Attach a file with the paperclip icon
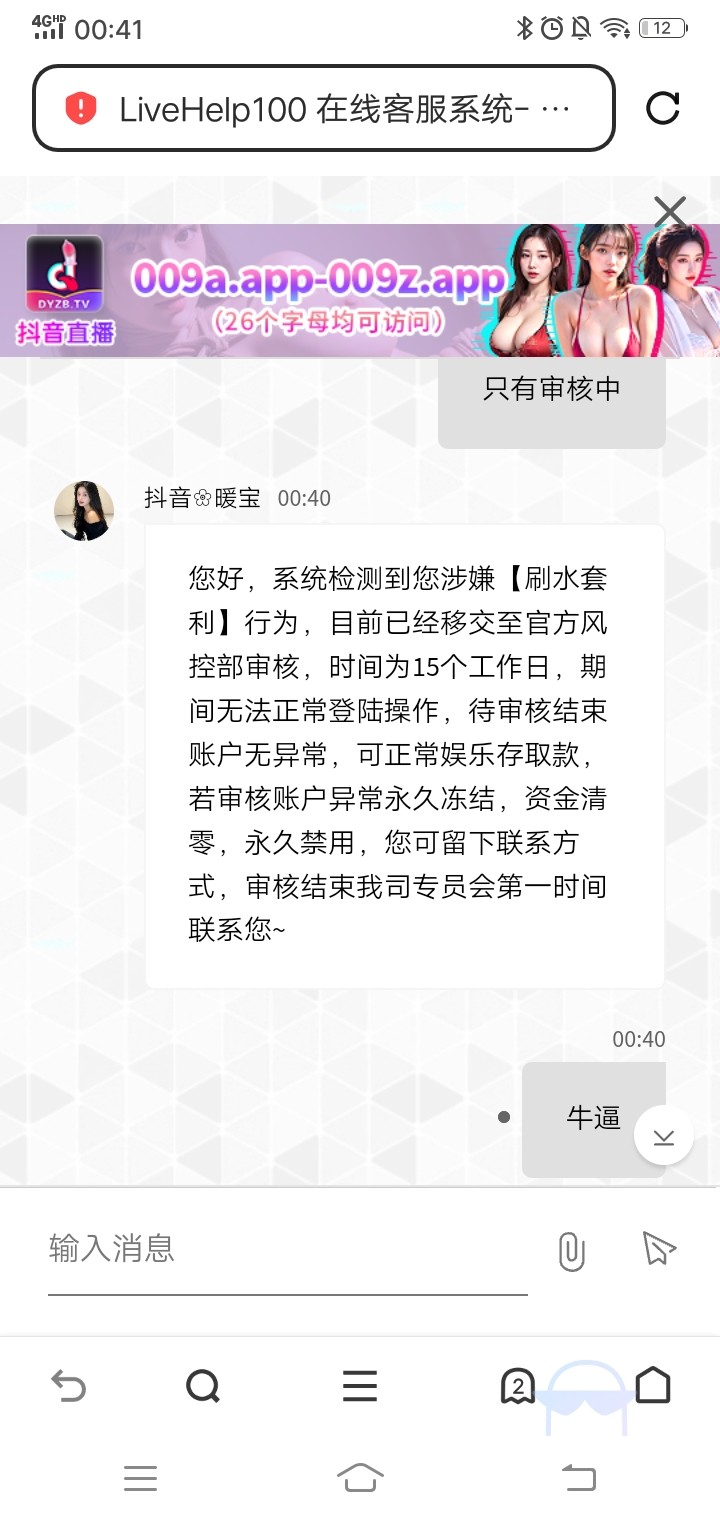The image size is (720, 1520). pyautogui.click(x=571, y=1250)
